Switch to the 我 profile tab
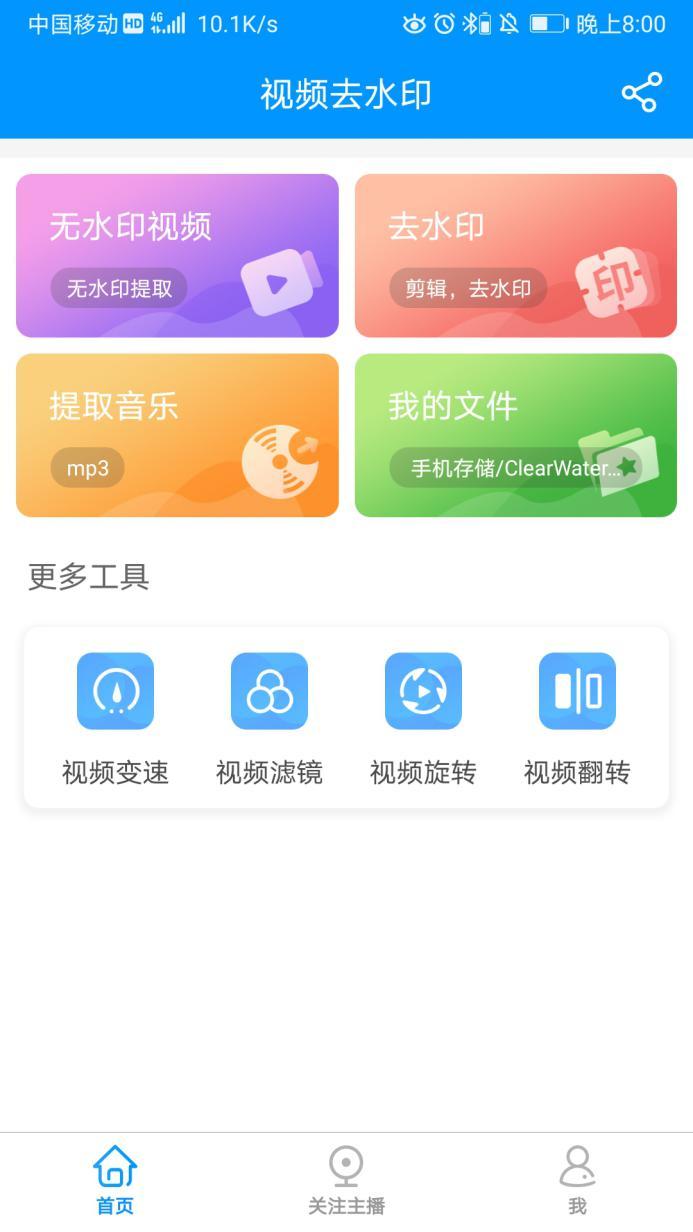The width and height of the screenshot is (693, 1232). point(577,1180)
